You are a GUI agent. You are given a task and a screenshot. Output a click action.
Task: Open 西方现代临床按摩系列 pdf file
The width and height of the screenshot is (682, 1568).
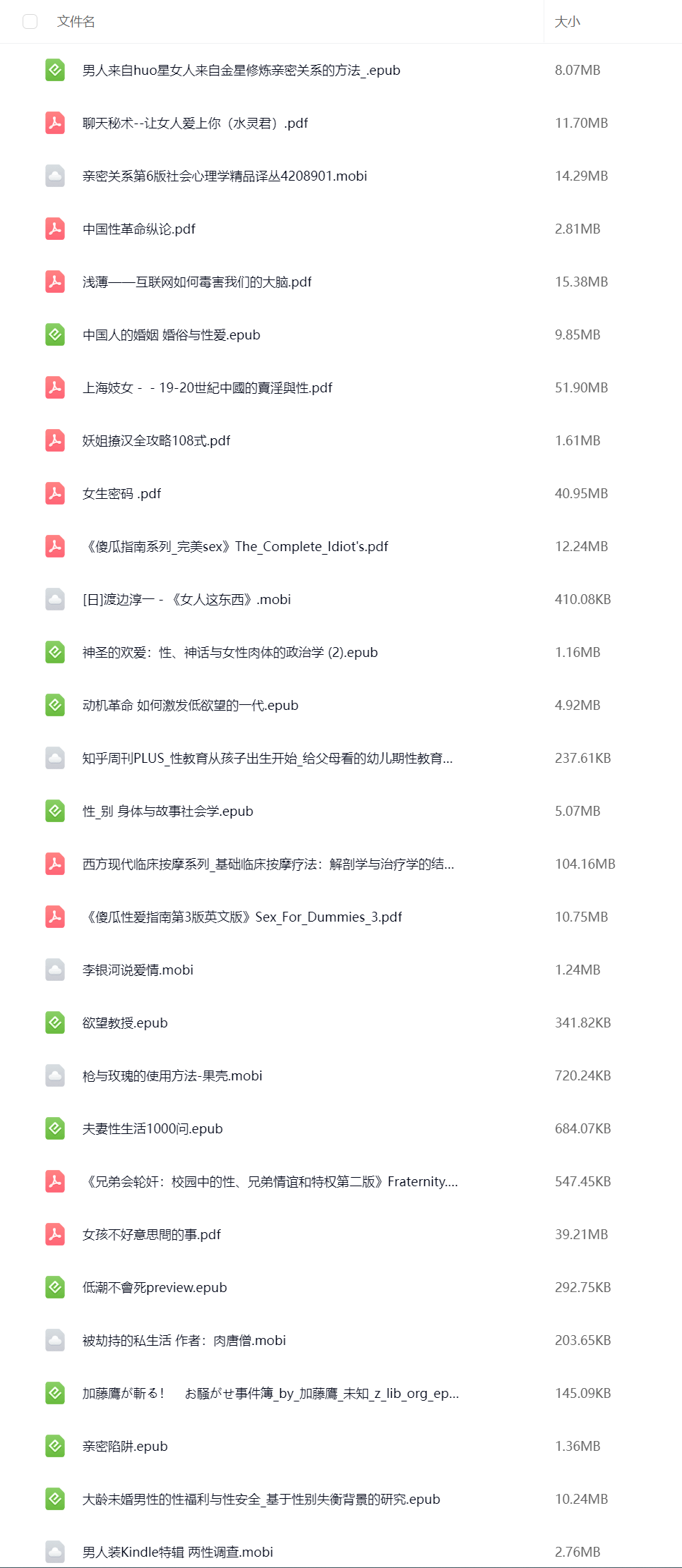click(268, 864)
